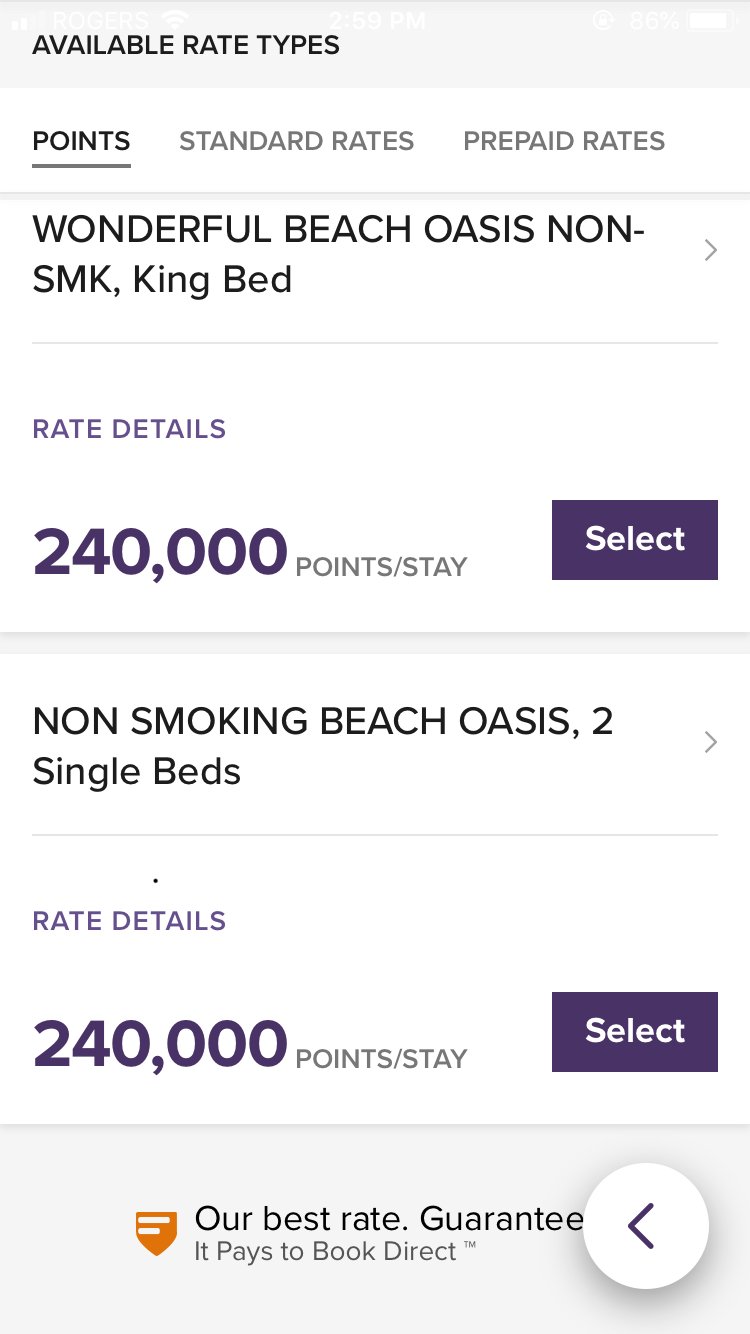Select the 2 Single Beds room
Screen dimensions: 750x1334
pos(635,1032)
